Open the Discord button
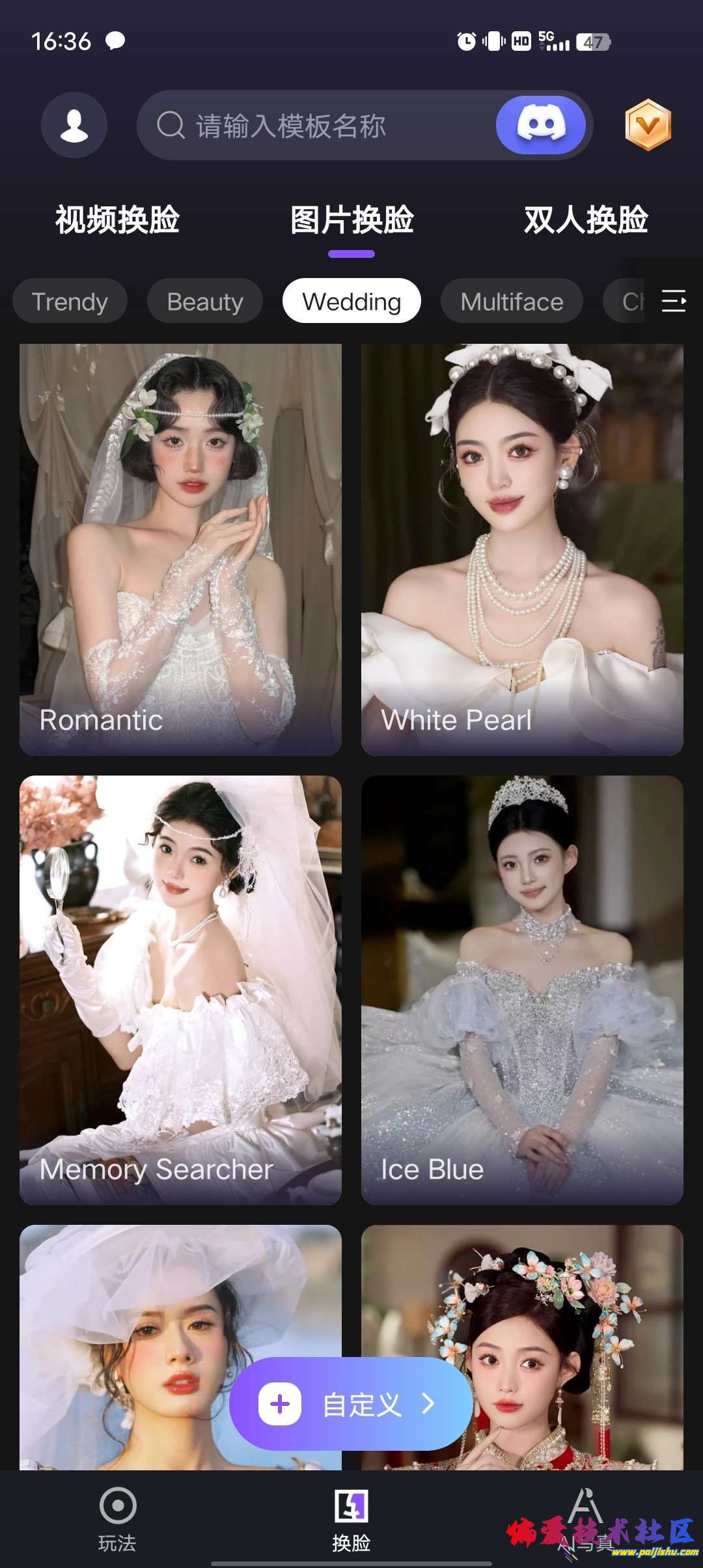This screenshot has width=703, height=1568. [x=541, y=125]
